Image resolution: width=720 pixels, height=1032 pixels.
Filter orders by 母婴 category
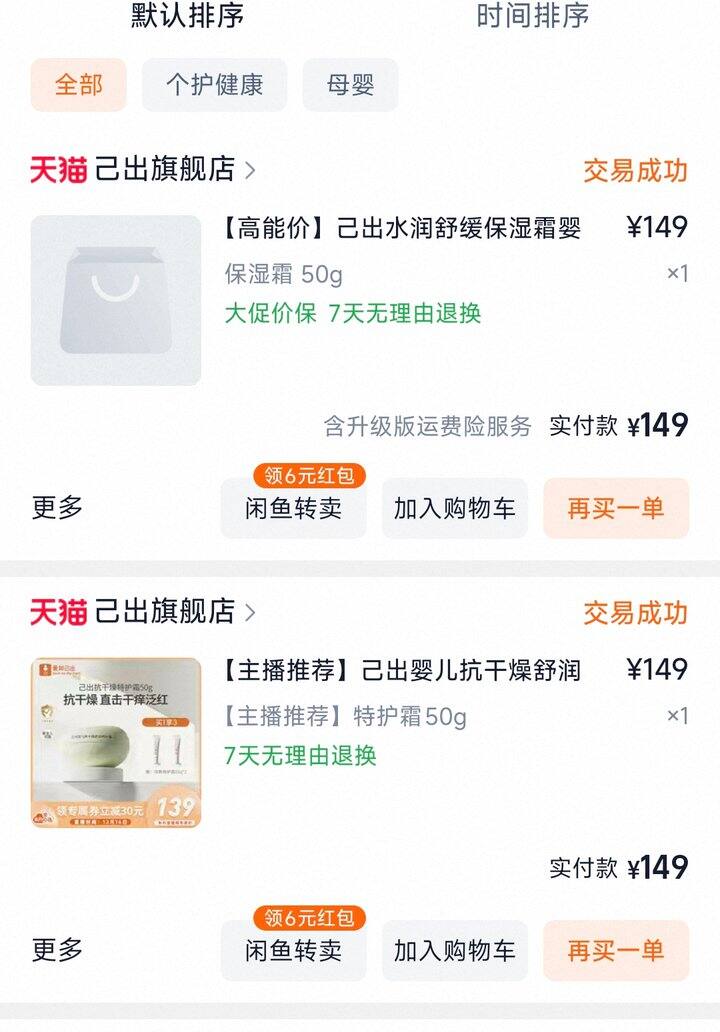[350, 85]
